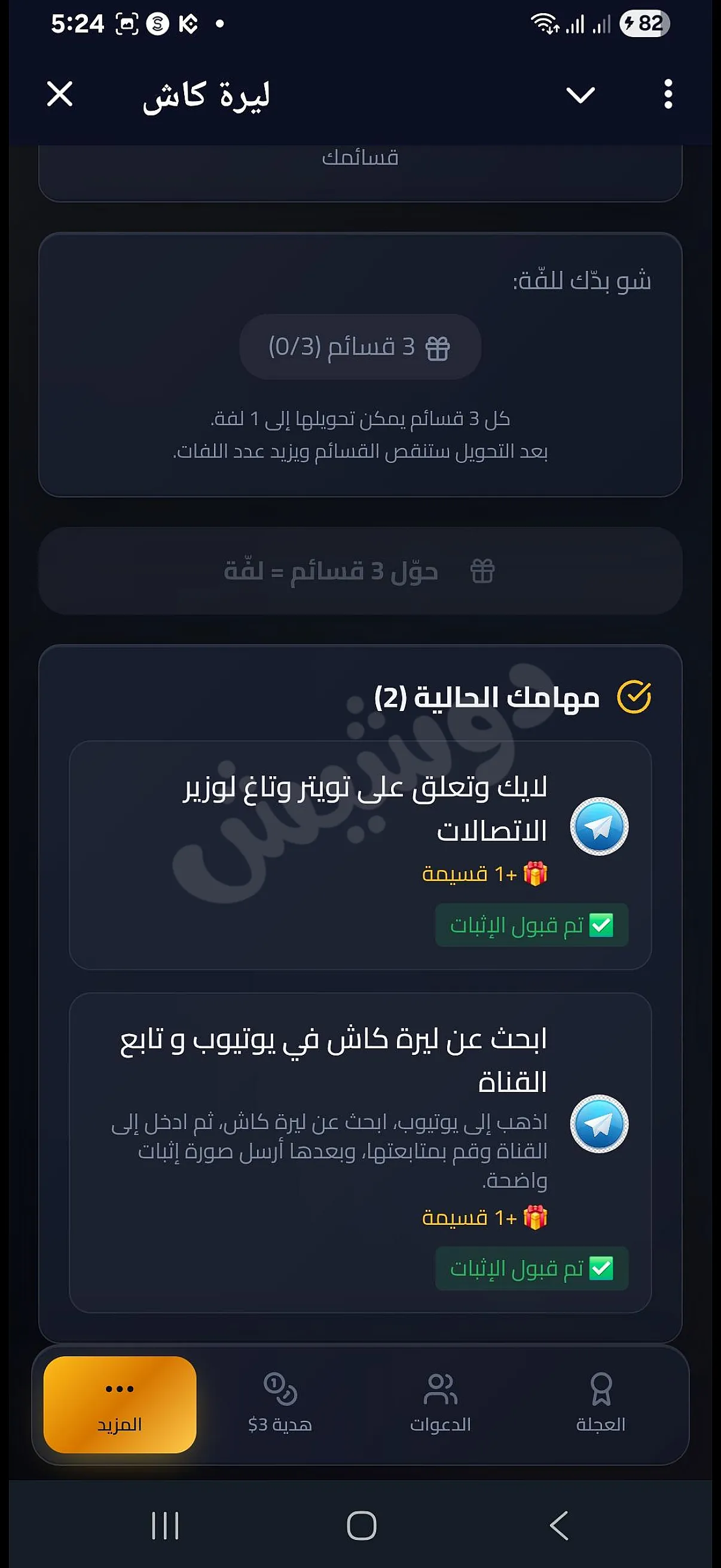Switch to the العجلة tab

tap(601, 1404)
